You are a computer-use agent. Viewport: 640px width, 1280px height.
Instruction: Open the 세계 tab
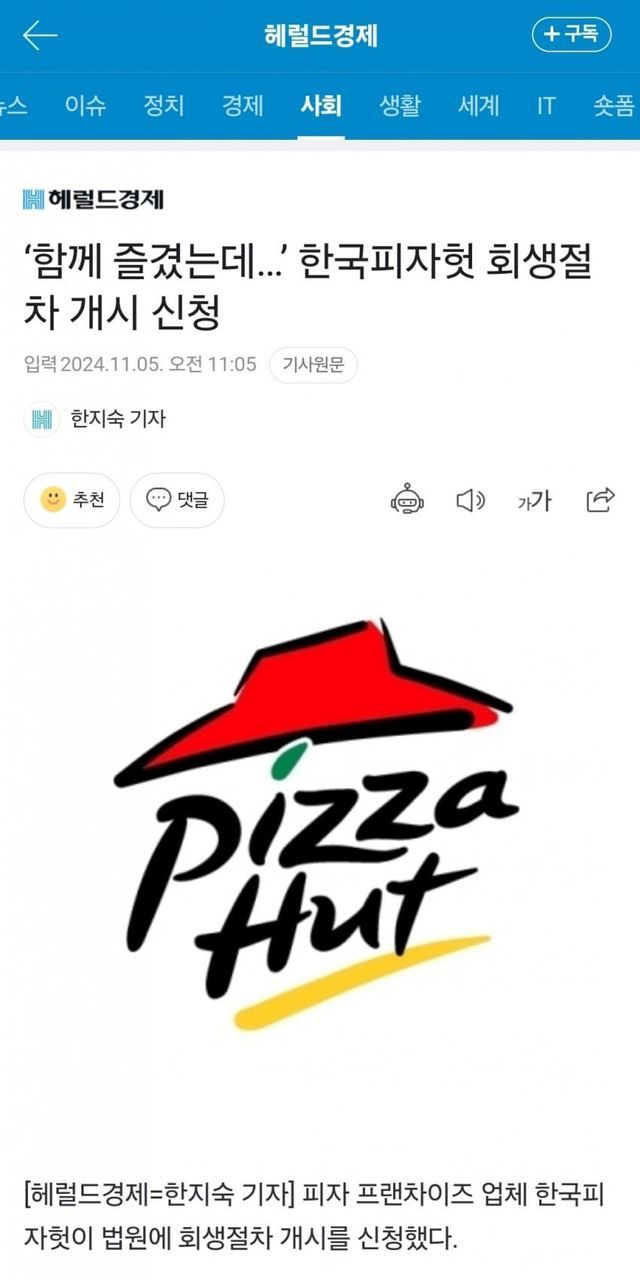pos(478,105)
